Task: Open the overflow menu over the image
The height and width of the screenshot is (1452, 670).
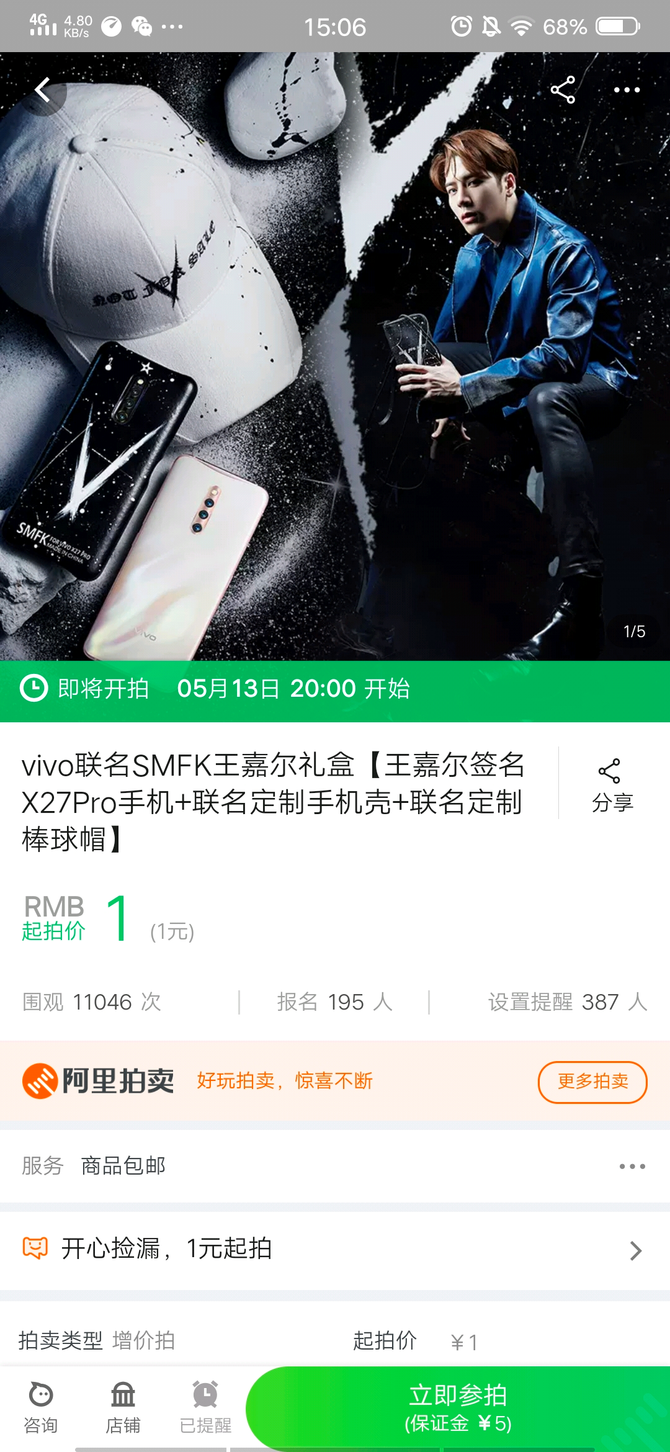Action: (x=627, y=90)
